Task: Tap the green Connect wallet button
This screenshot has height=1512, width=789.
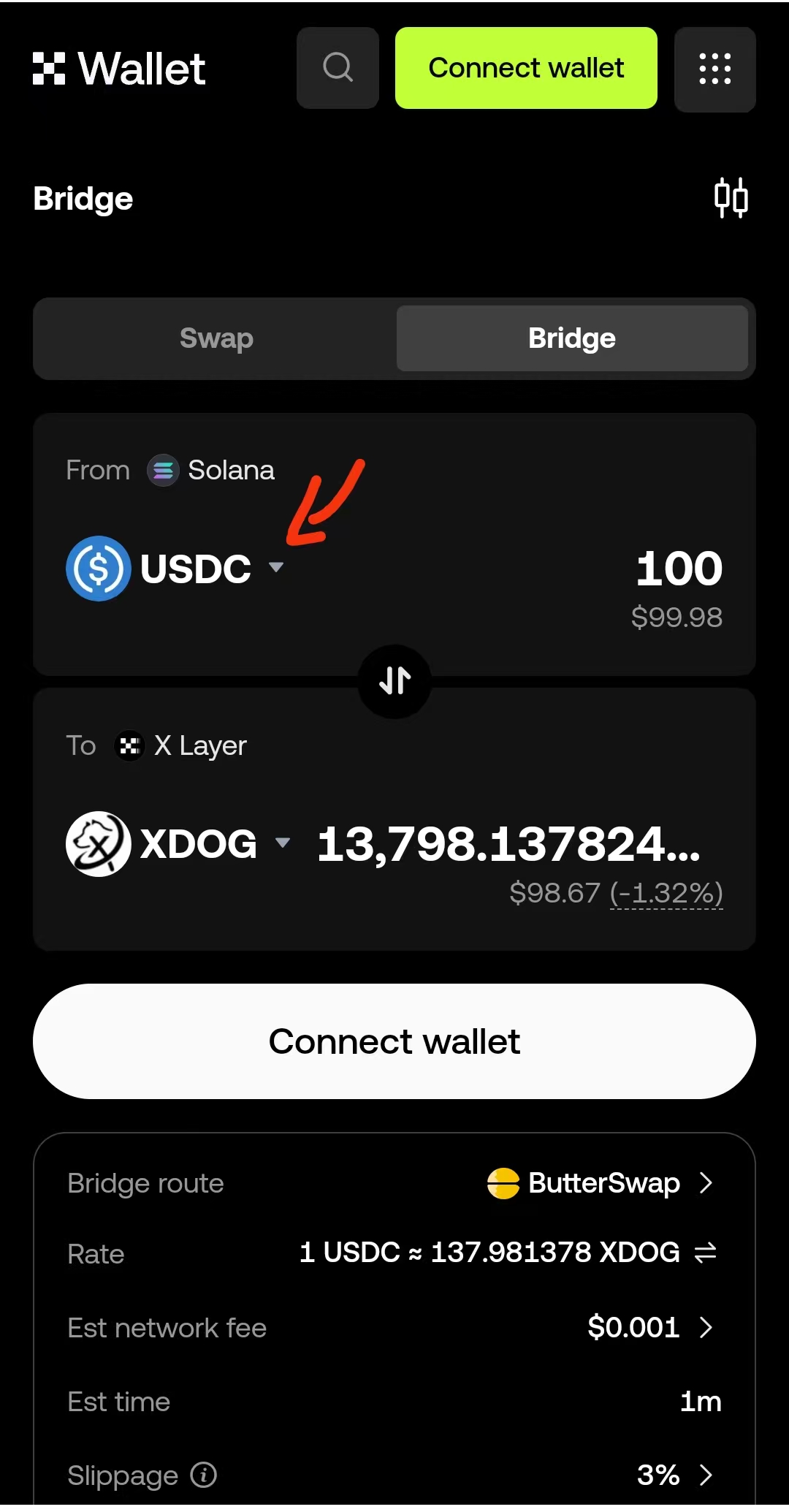Action: [x=526, y=68]
